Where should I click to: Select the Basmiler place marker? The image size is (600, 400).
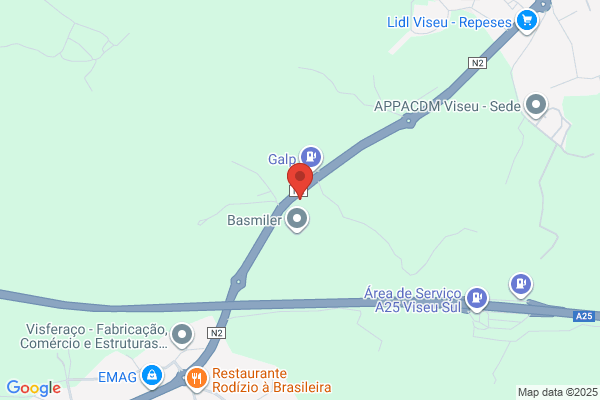(x=297, y=219)
